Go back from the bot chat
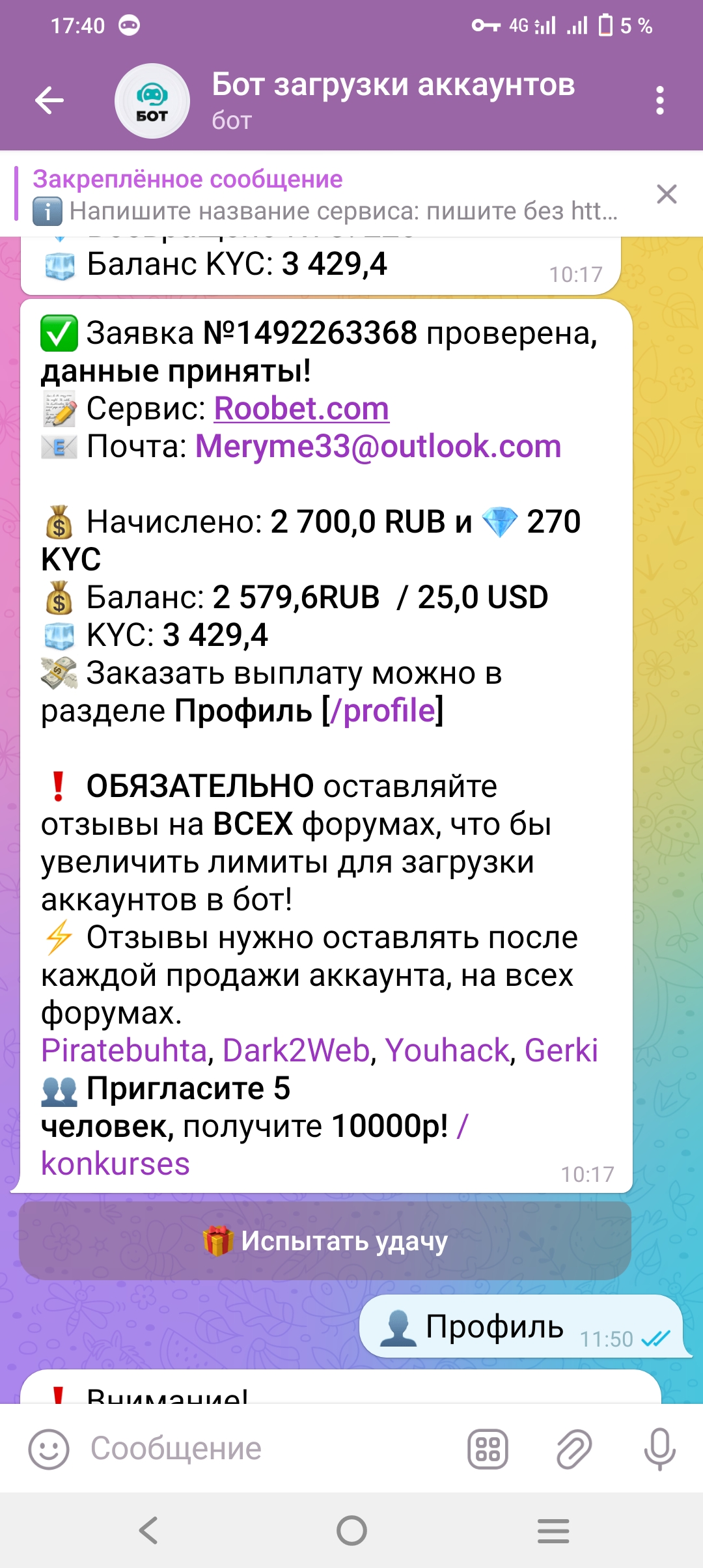This screenshot has height=1568, width=703. [x=49, y=100]
